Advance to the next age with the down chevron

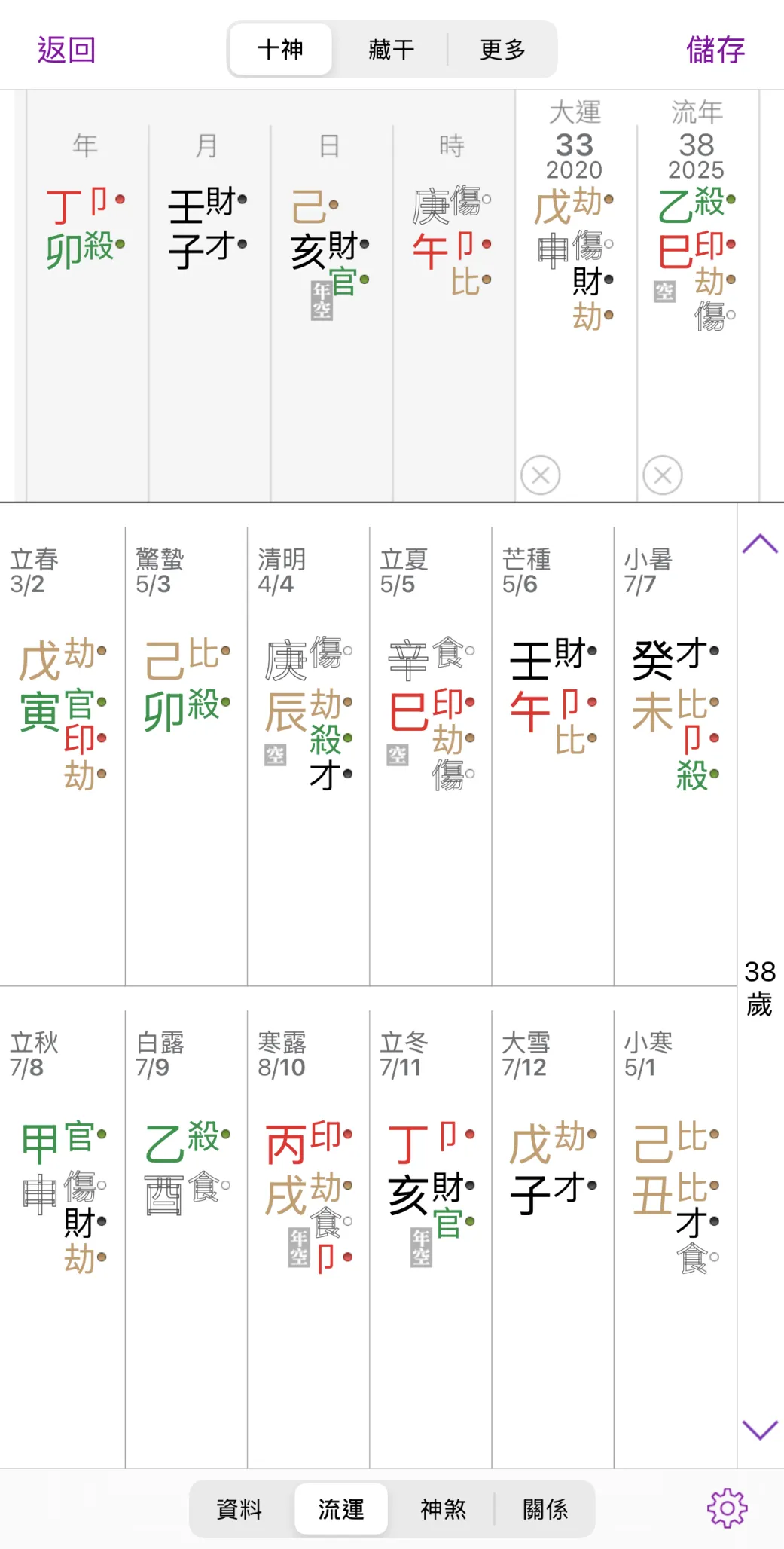(x=759, y=1429)
